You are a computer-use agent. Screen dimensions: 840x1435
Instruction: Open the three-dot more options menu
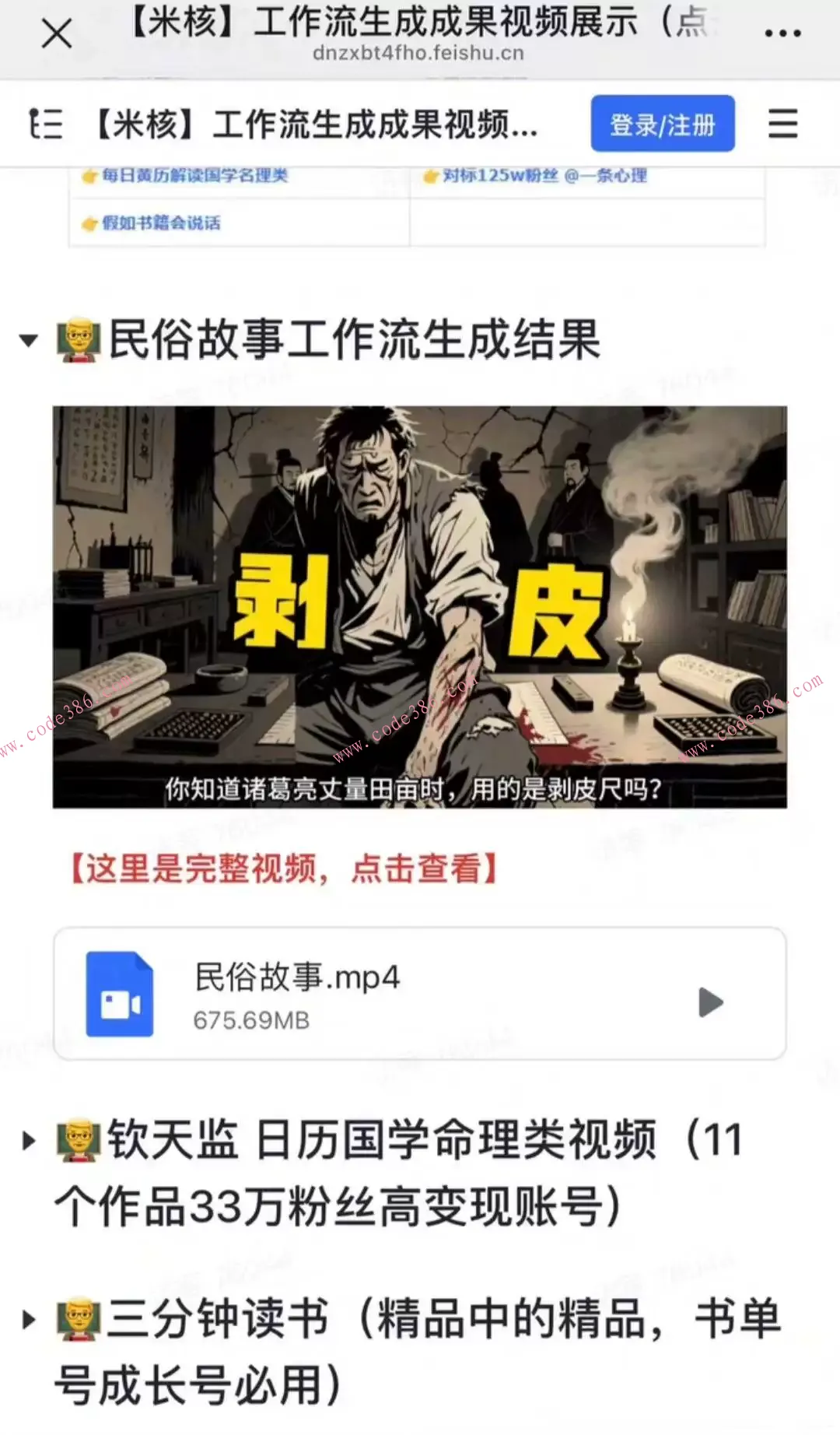click(x=782, y=31)
